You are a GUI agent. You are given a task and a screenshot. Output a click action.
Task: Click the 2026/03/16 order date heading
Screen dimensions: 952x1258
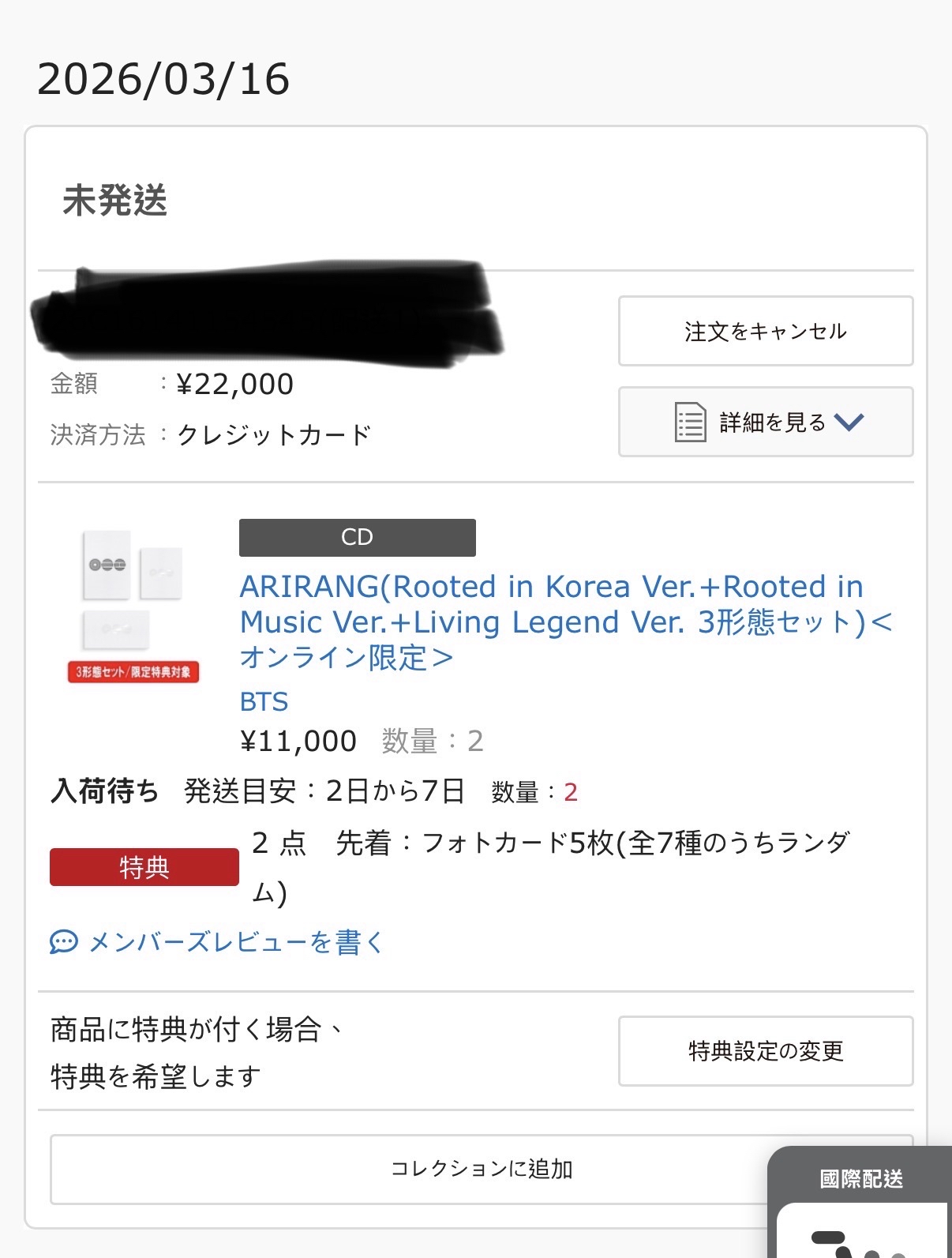(166, 78)
